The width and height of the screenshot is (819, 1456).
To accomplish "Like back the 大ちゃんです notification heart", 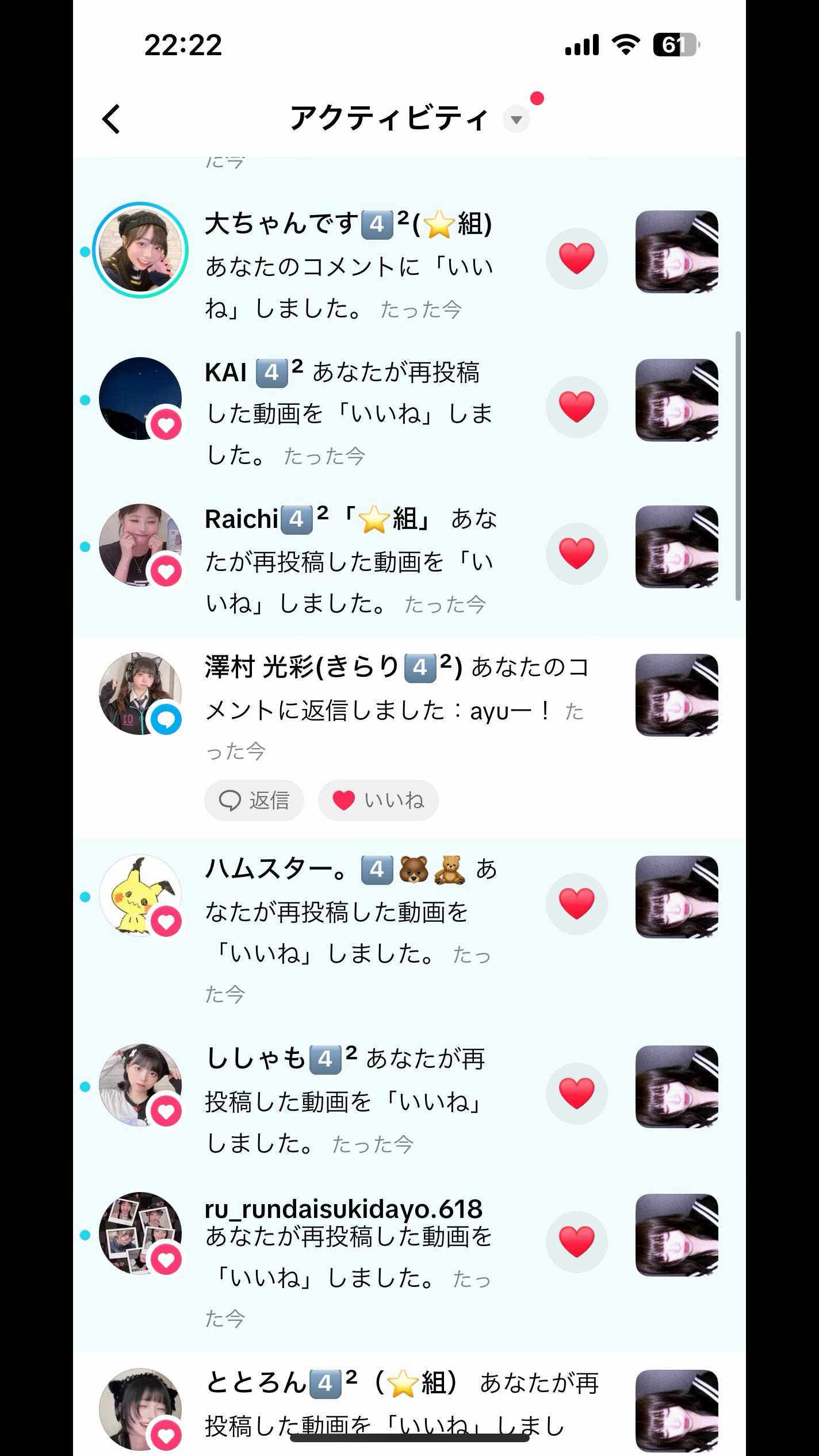I will (576, 258).
